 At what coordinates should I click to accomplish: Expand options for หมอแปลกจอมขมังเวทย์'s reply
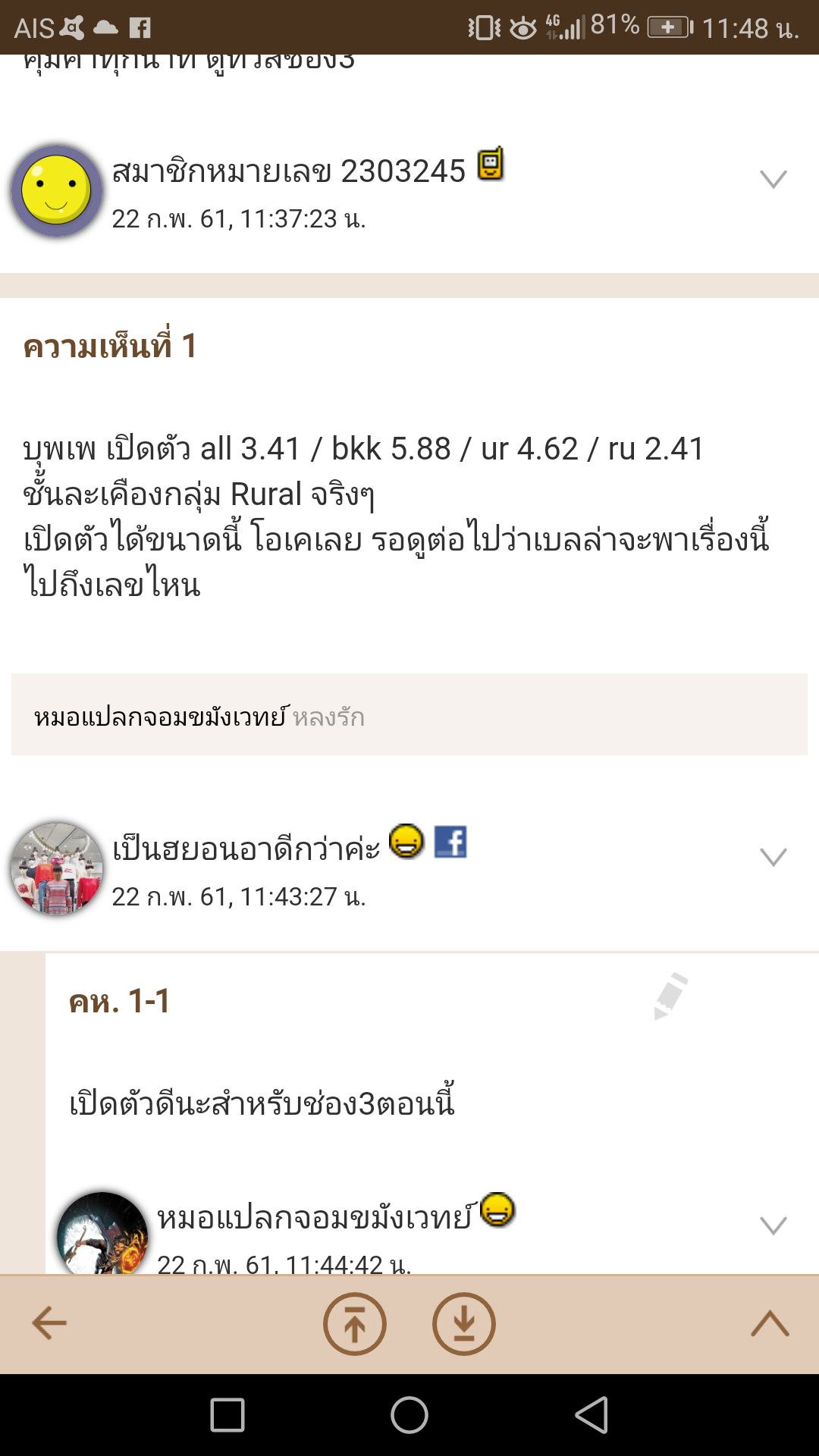[x=773, y=1225]
